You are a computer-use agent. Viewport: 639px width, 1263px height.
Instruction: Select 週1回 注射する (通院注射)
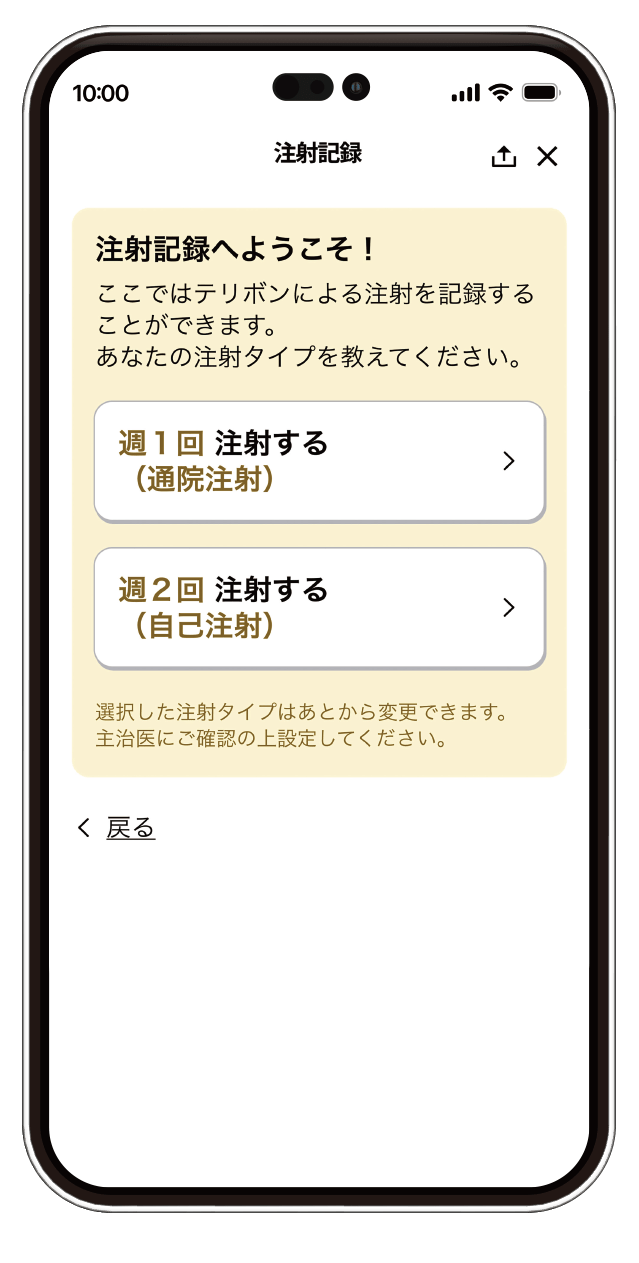pos(319,461)
